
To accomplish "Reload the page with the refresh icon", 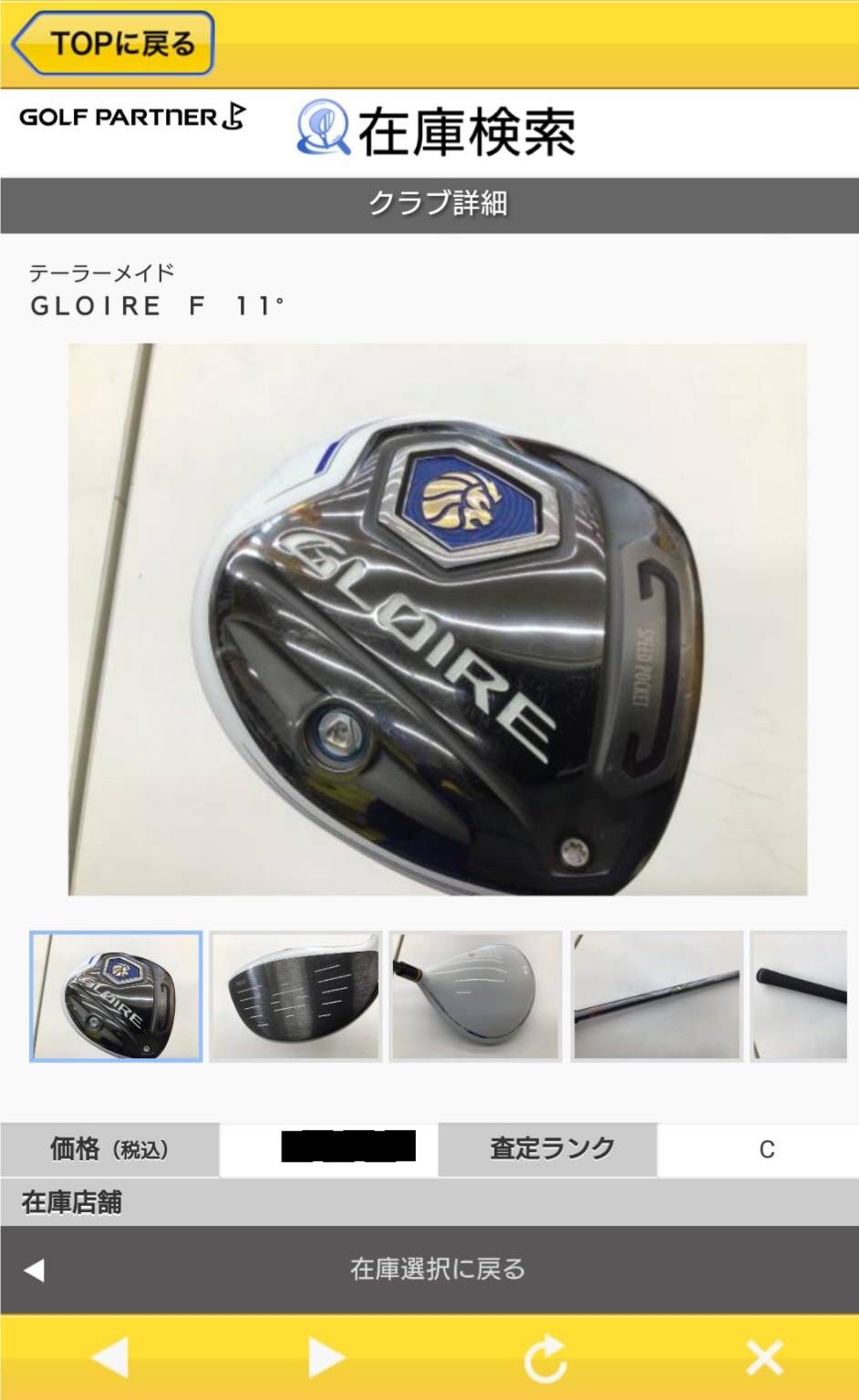I will (545, 1358).
